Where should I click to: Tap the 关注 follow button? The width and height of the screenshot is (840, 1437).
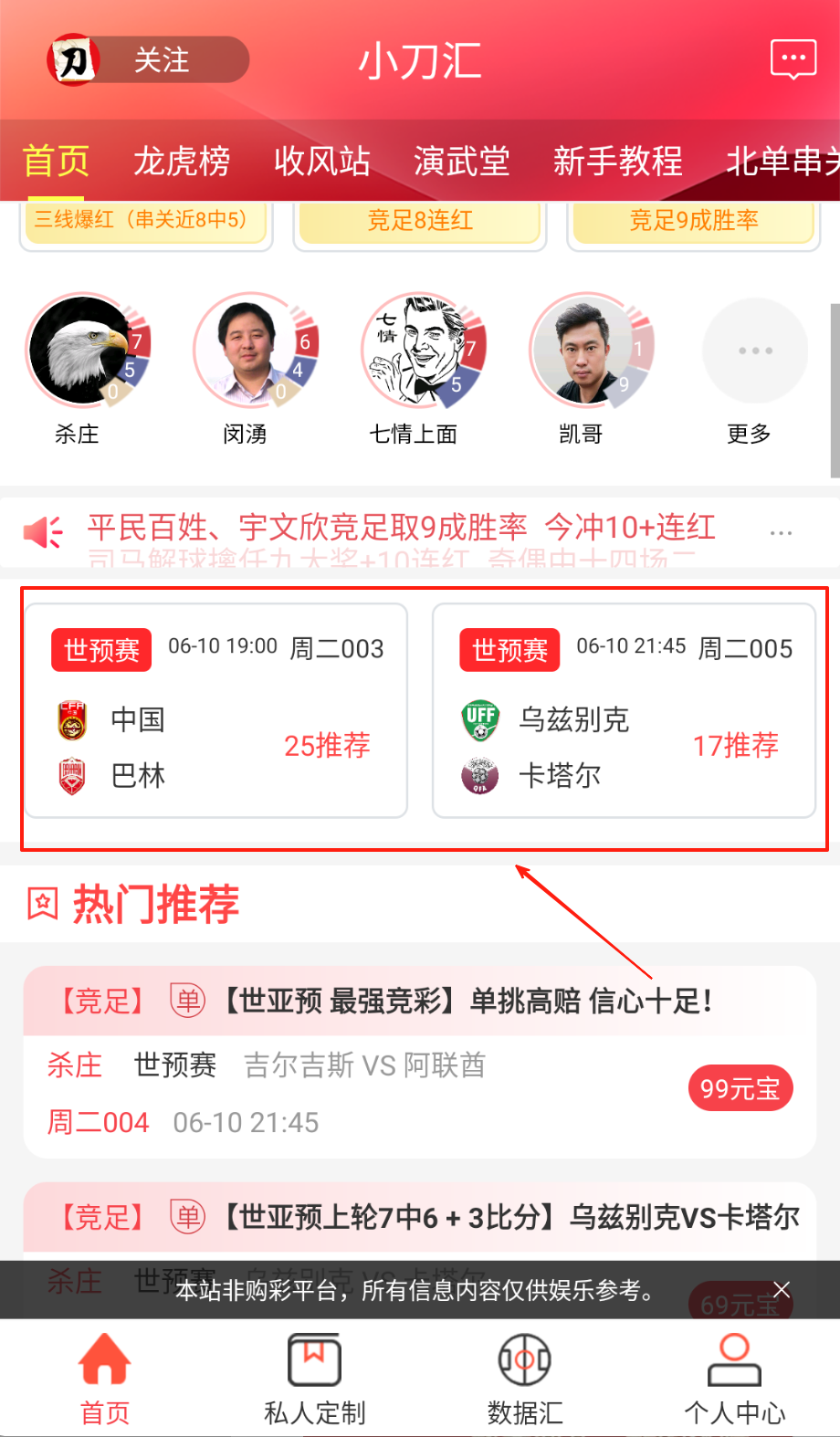[161, 60]
